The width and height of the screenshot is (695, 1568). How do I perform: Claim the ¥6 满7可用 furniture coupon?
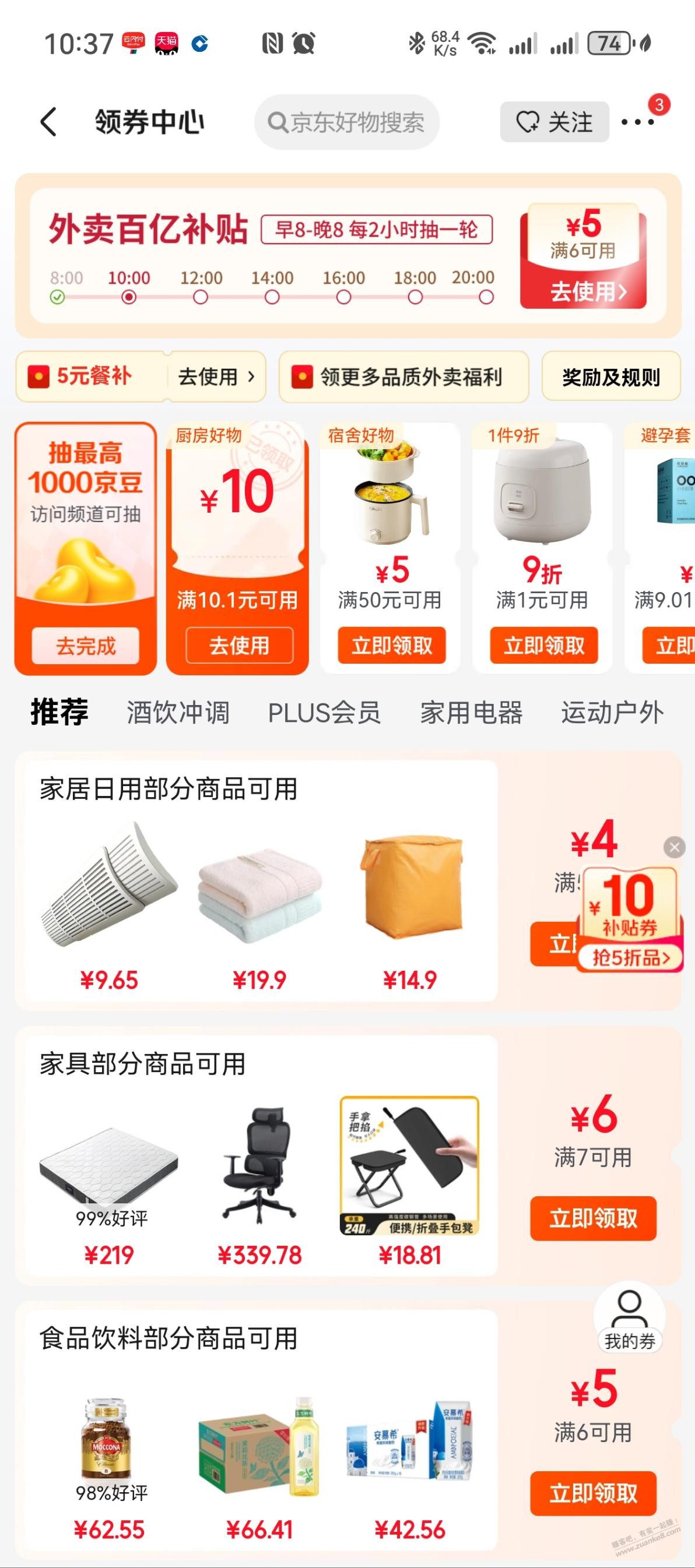point(592,1218)
